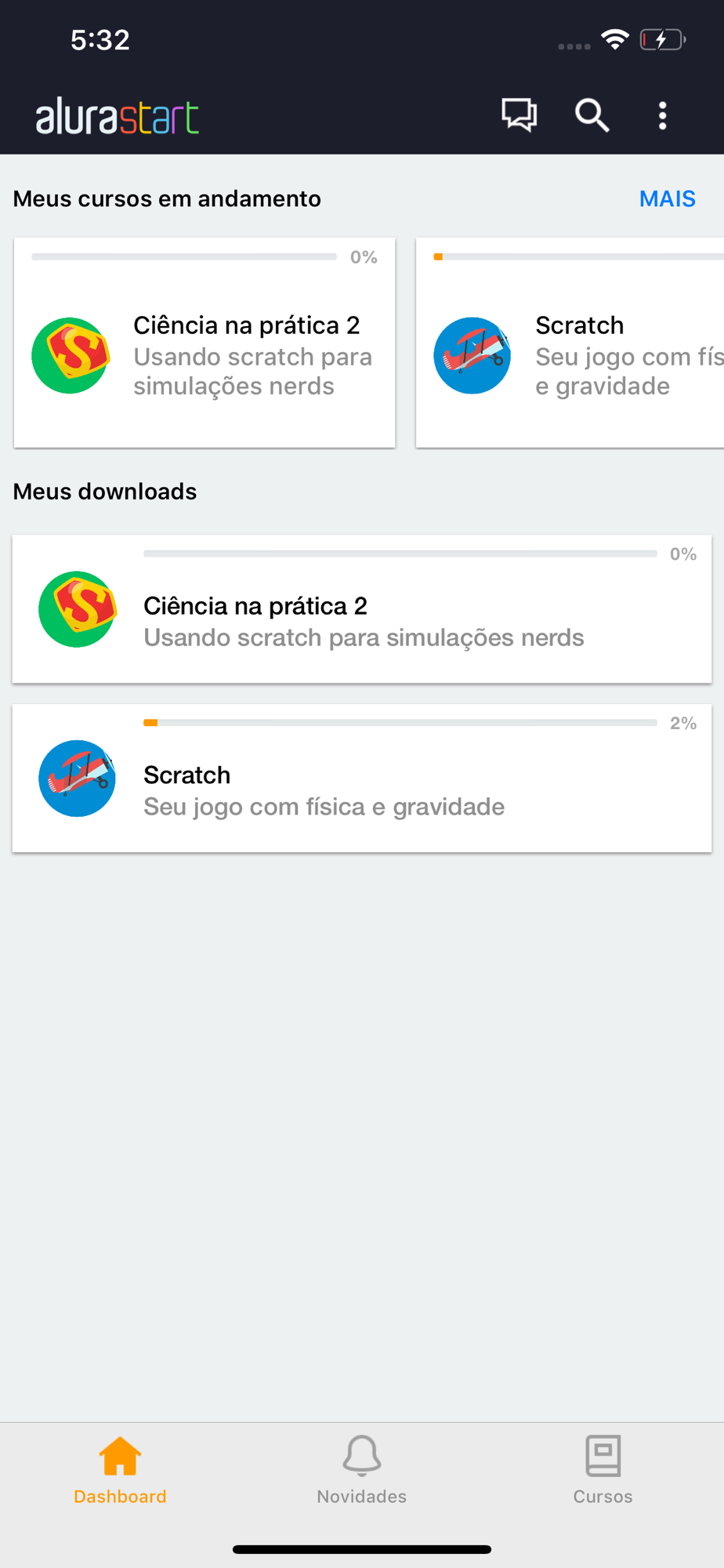Open downloaded Ciência na prática 2 course
The width and height of the screenshot is (724, 1568).
click(362, 609)
